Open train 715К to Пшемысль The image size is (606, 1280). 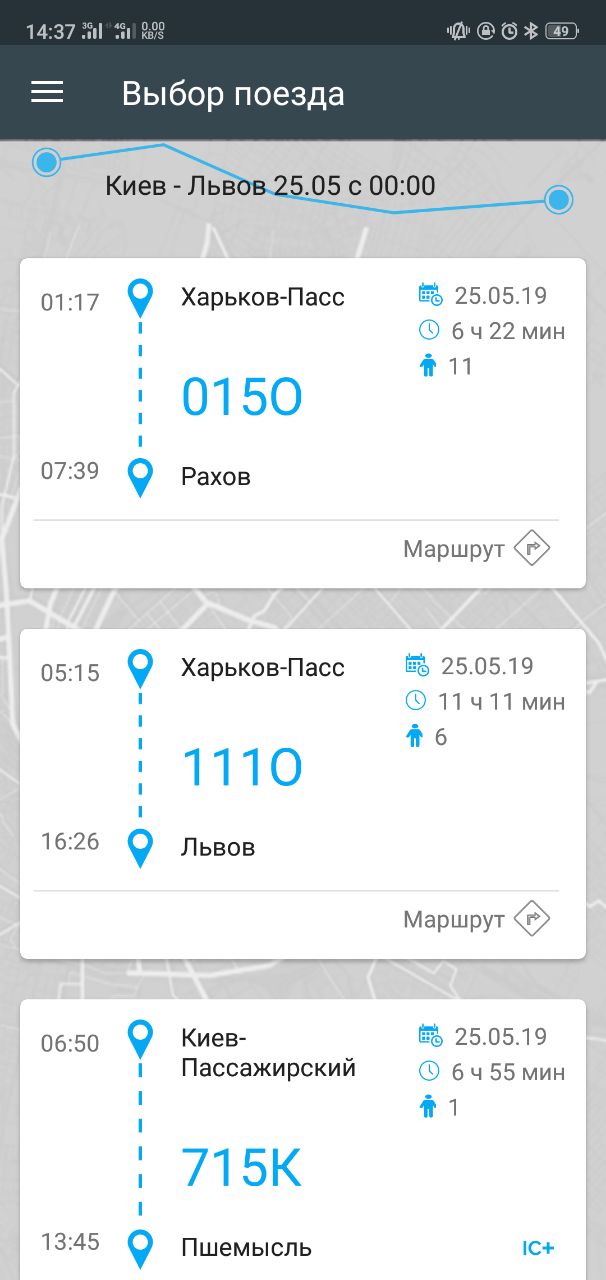coord(303,1140)
